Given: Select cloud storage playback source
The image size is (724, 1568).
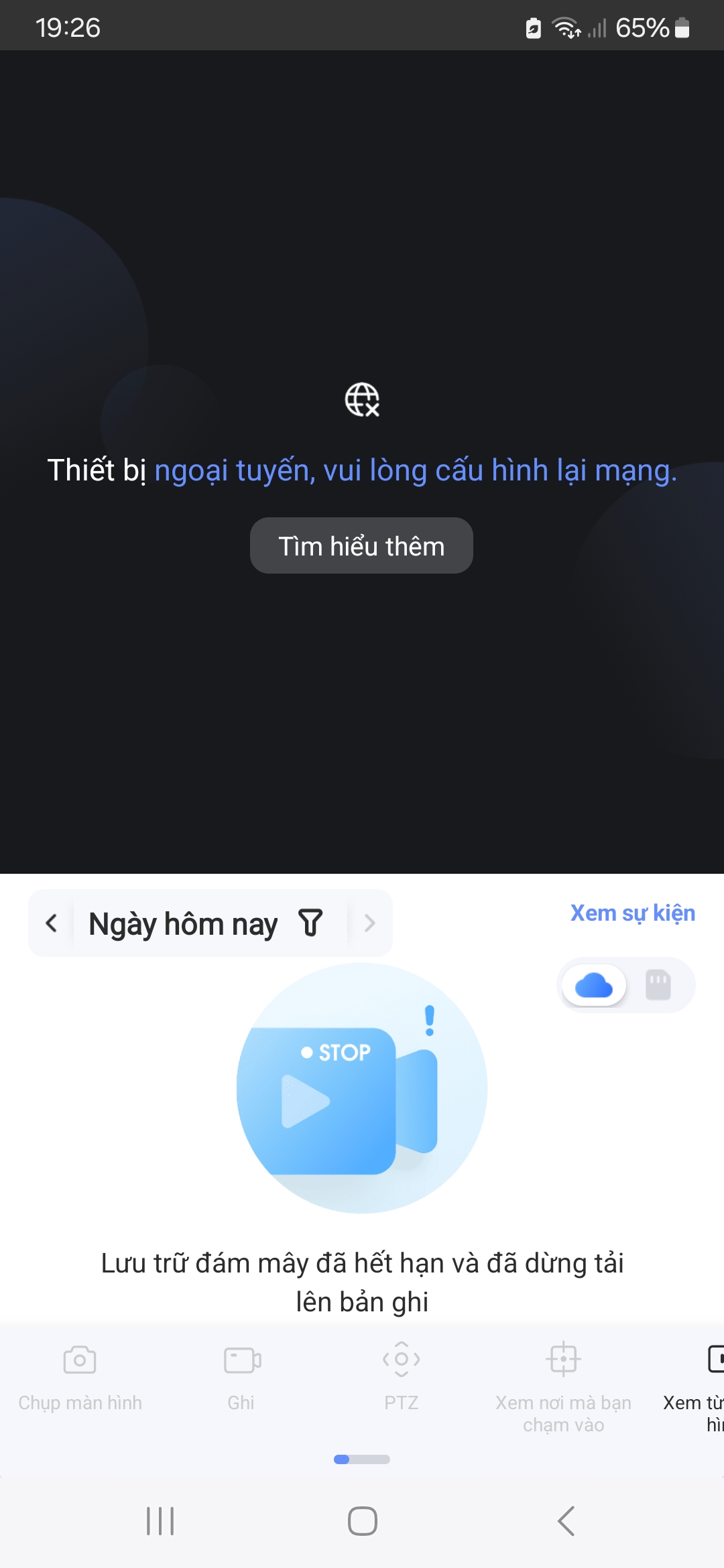Looking at the screenshot, I should point(594,985).
